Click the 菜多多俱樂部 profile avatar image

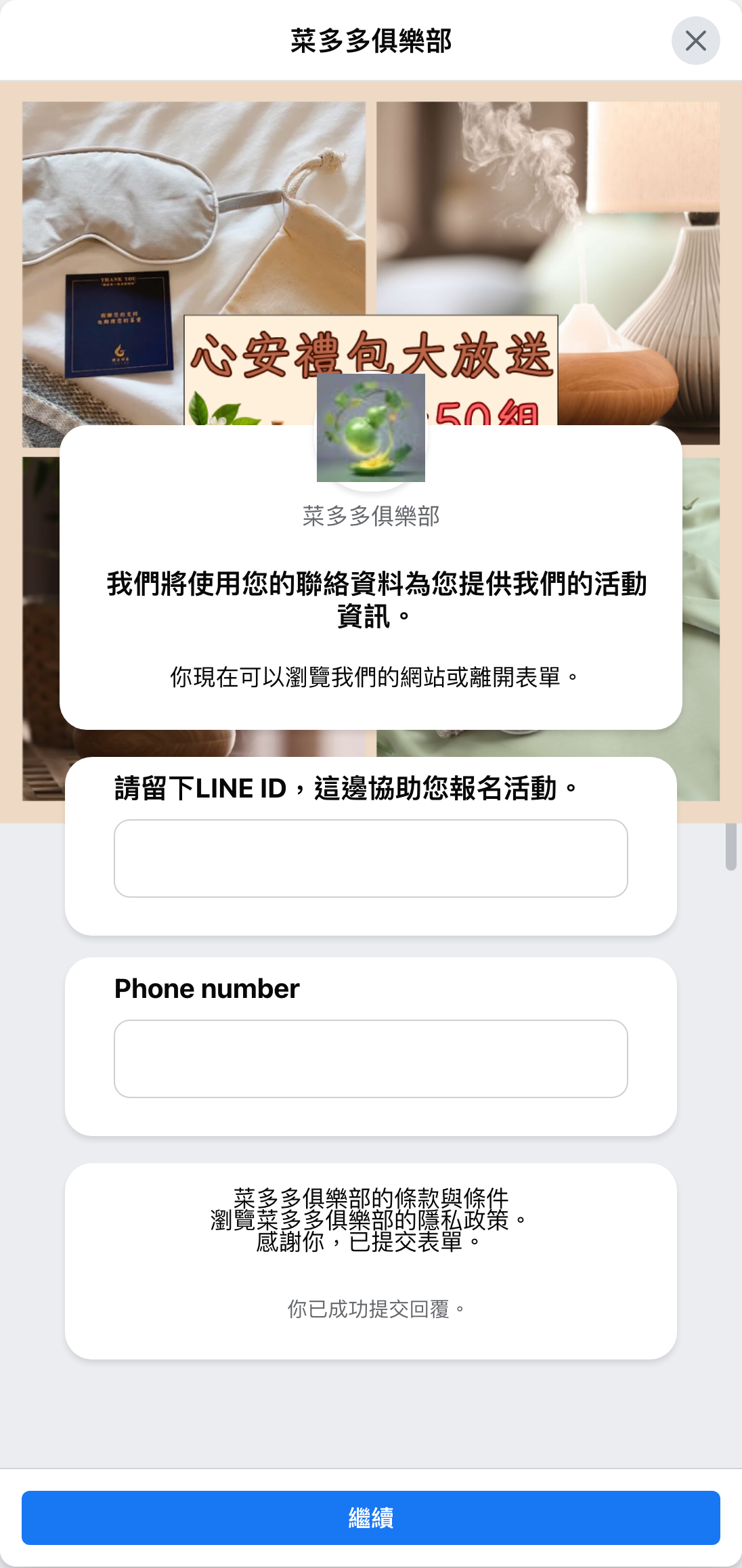tap(371, 430)
